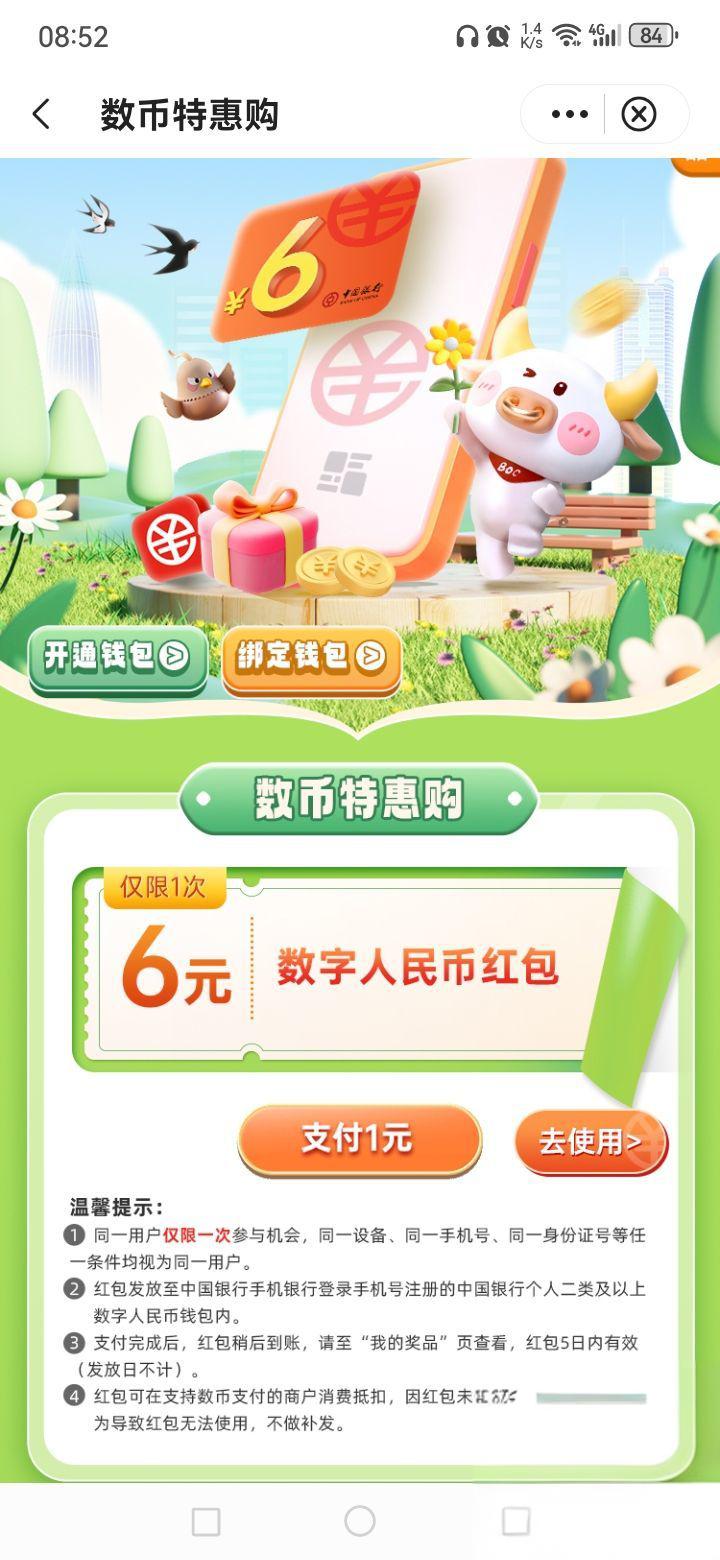Go back from 数币特惠购 page
This screenshot has width=720, height=1560.
(41, 115)
